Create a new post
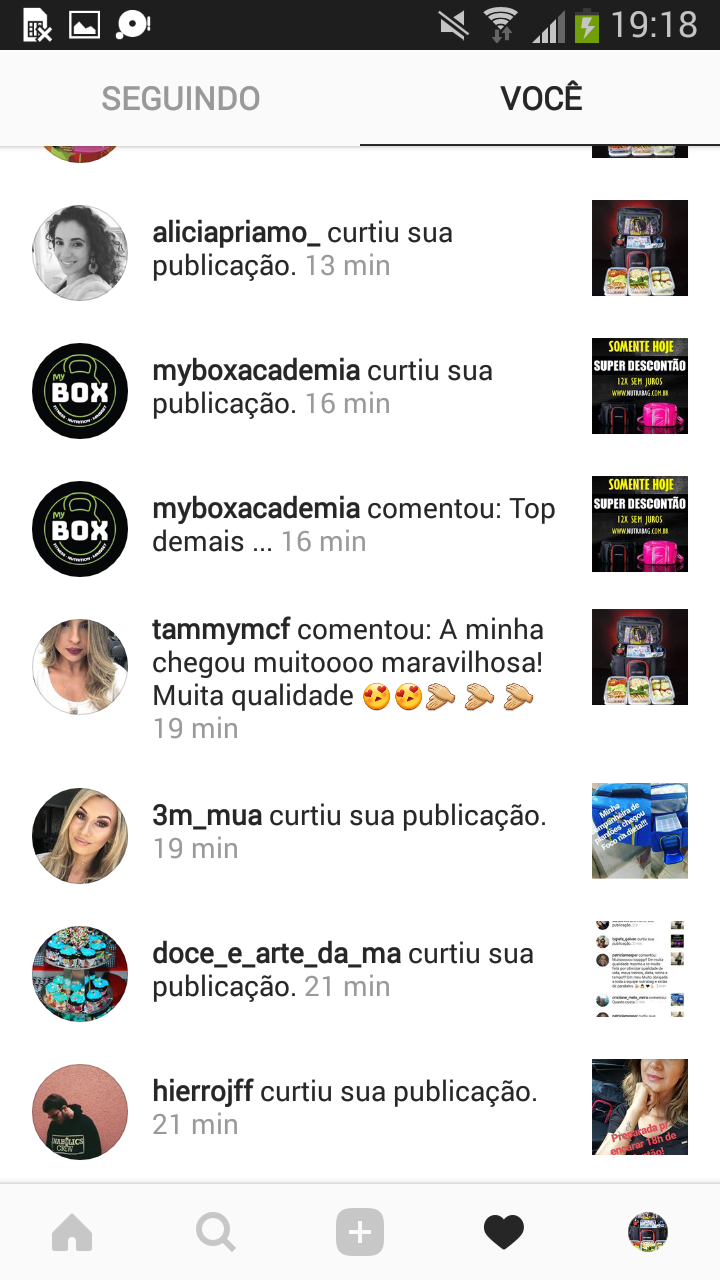This screenshot has height=1280, width=720. (360, 1232)
